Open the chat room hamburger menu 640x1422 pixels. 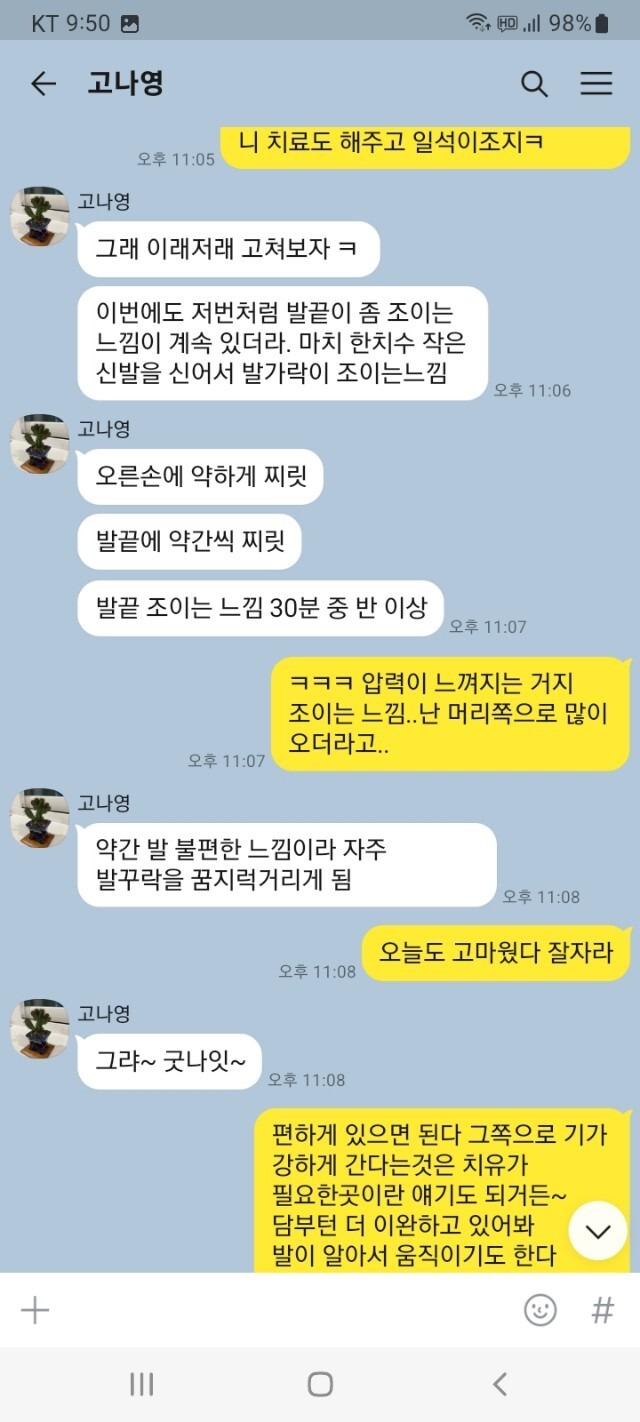coord(596,84)
